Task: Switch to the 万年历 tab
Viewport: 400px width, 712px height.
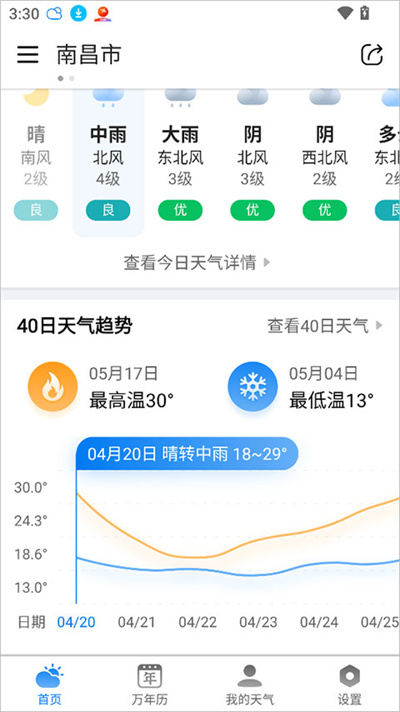Action: (x=150, y=685)
